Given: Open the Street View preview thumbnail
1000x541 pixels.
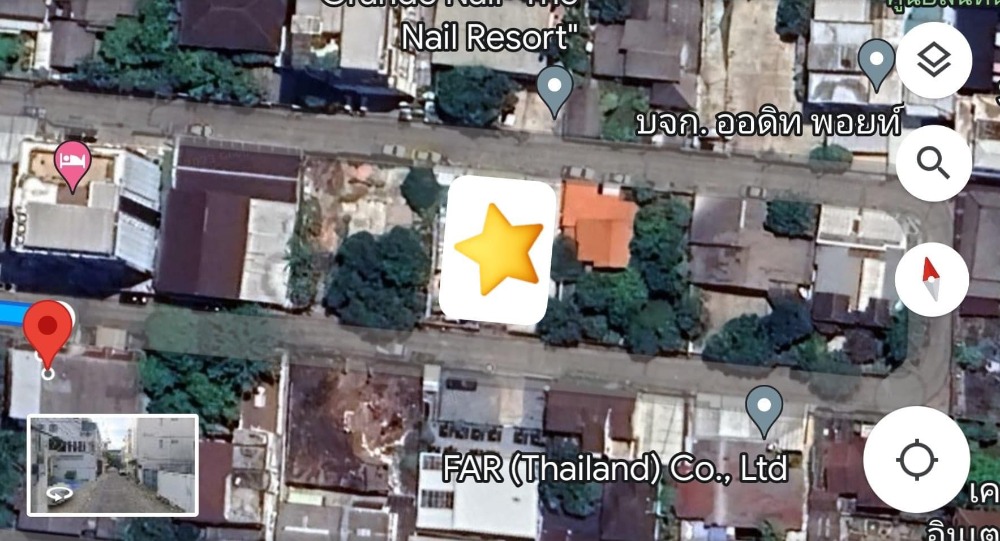Looking at the screenshot, I should click(112, 465).
